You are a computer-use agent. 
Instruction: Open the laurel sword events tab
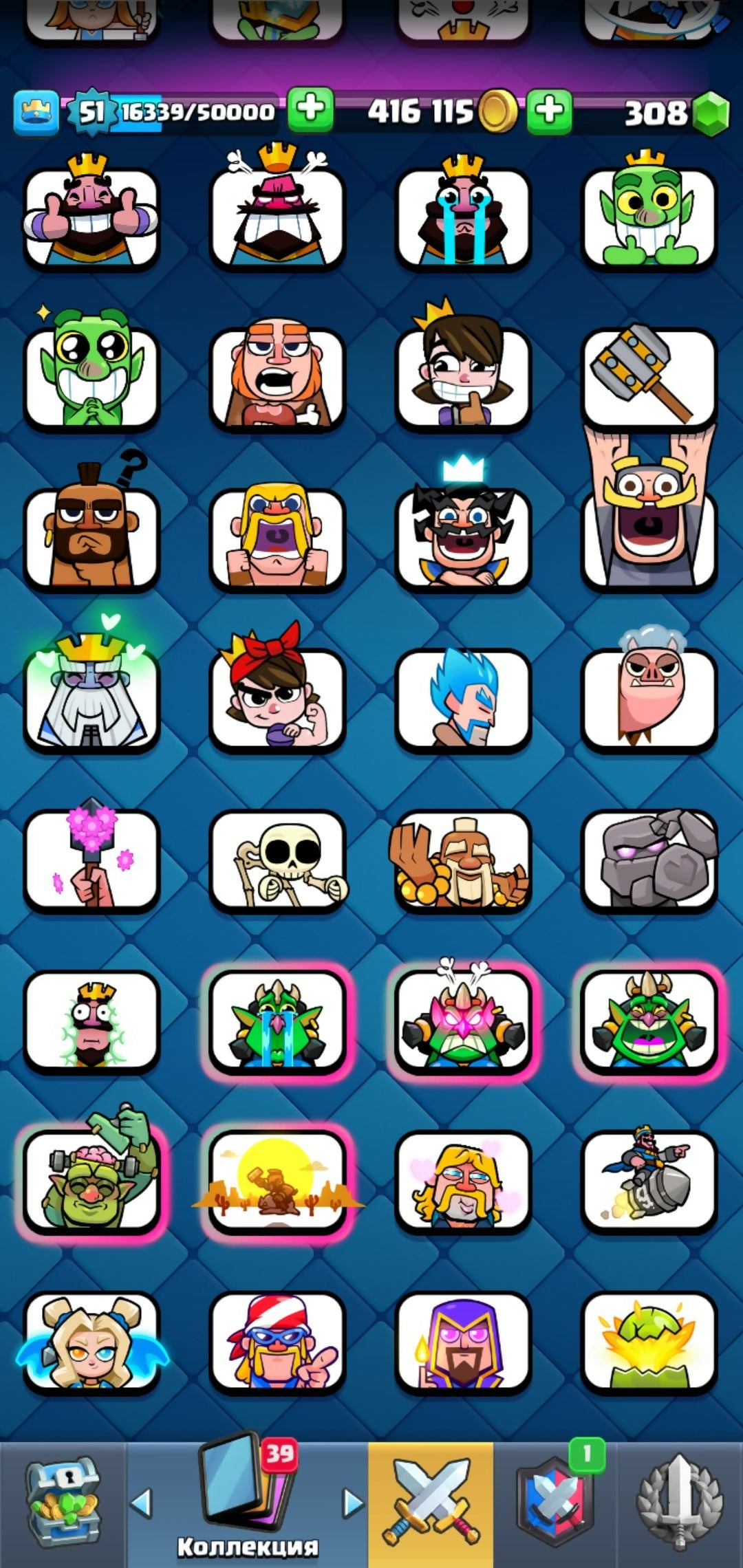[680, 1504]
